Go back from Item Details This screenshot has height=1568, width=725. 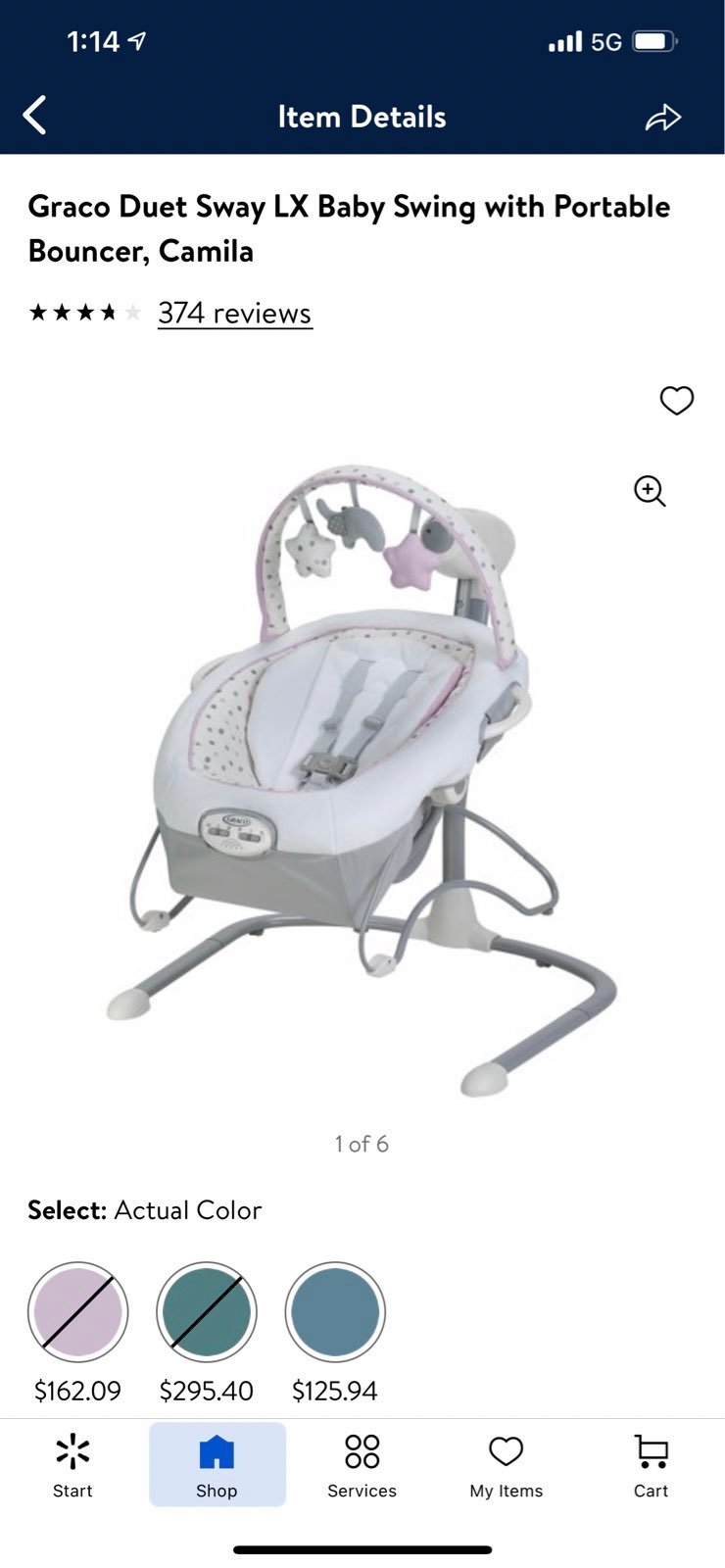click(34, 116)
